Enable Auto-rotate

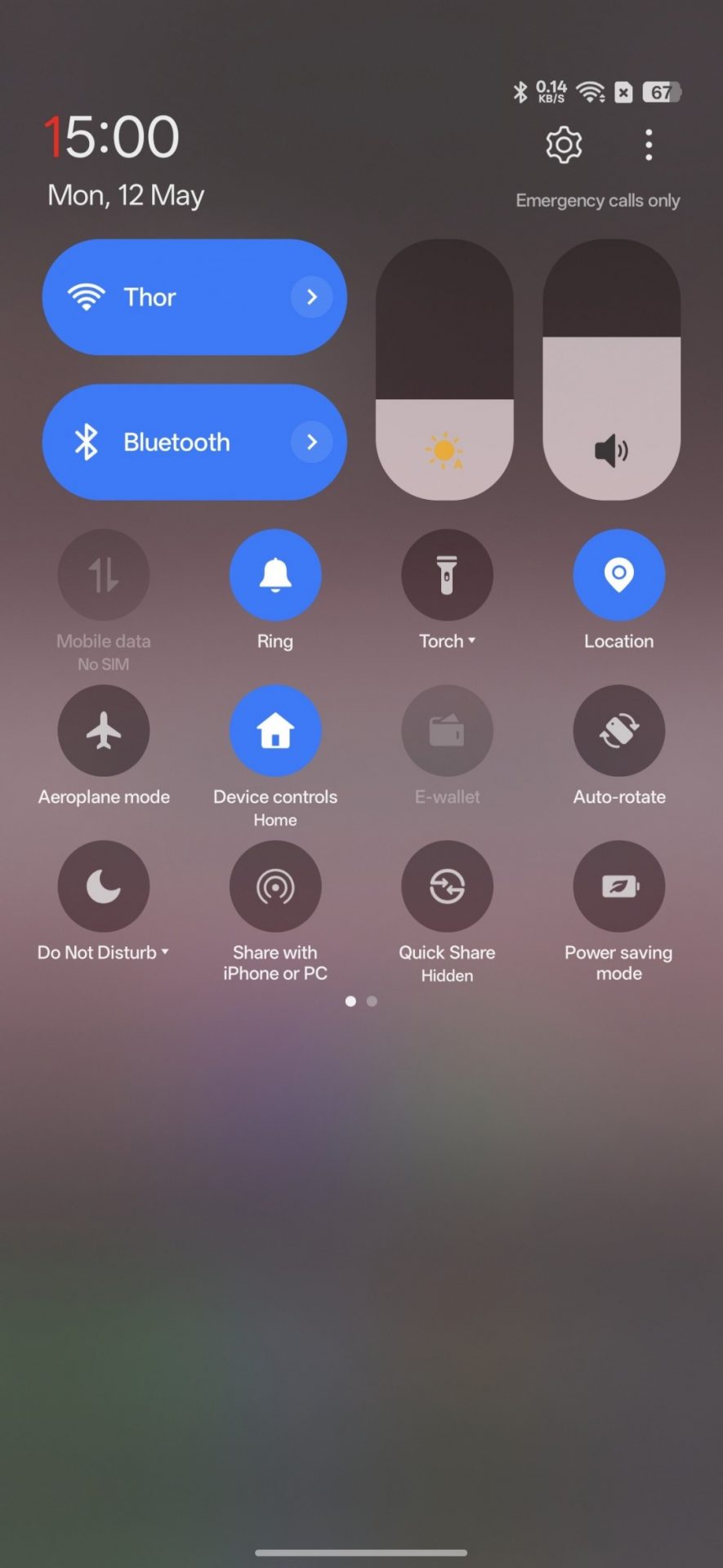619,730
